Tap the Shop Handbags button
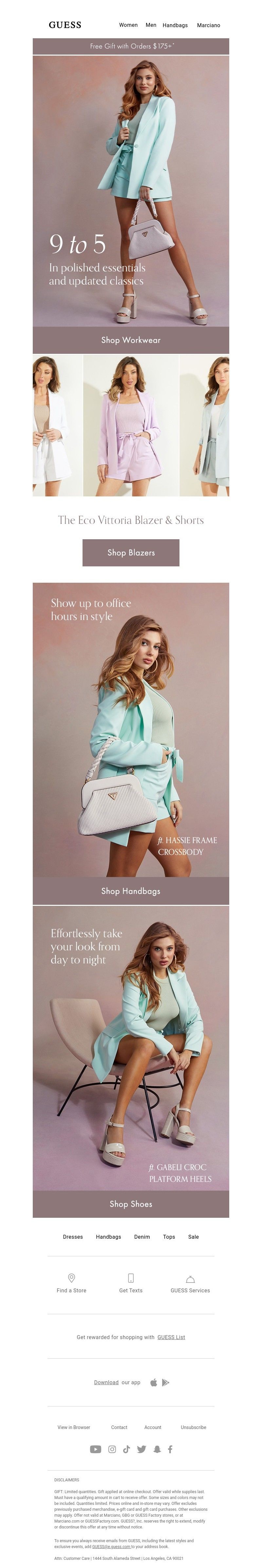This screenshot has height=1568, width=262. tap(131, 890)
